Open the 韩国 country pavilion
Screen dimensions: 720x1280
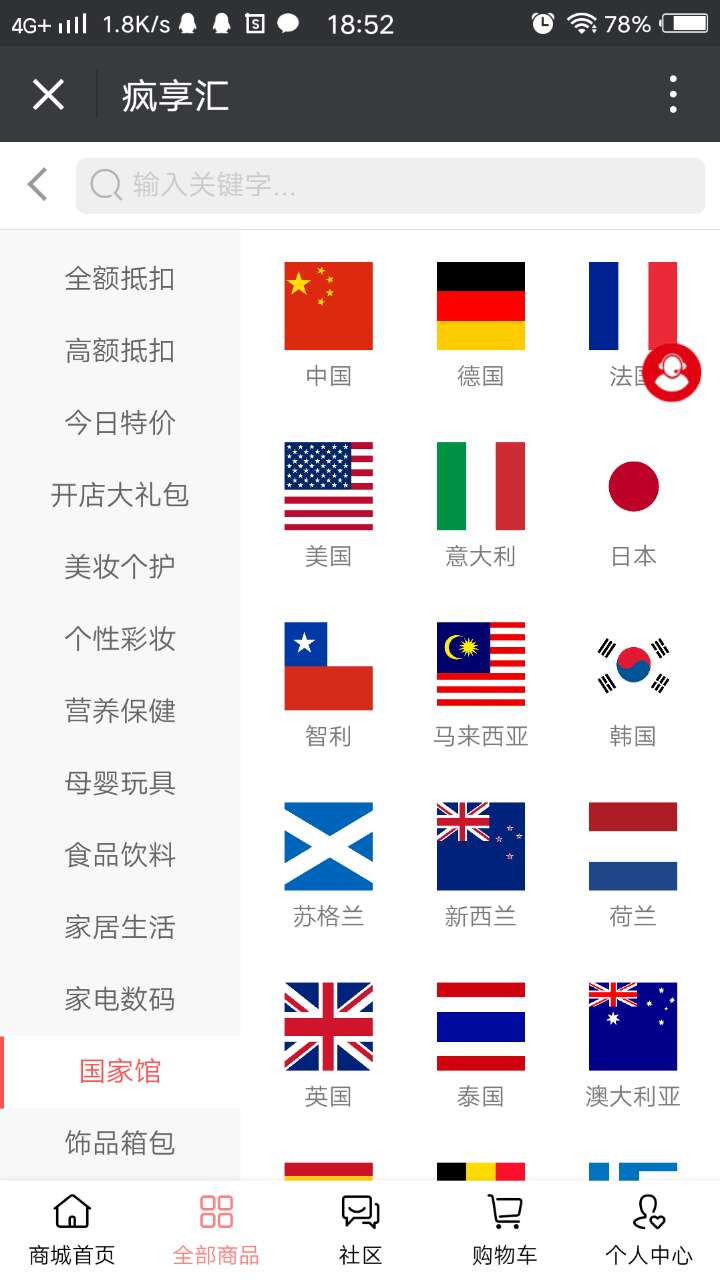click(x=632, y=682)
